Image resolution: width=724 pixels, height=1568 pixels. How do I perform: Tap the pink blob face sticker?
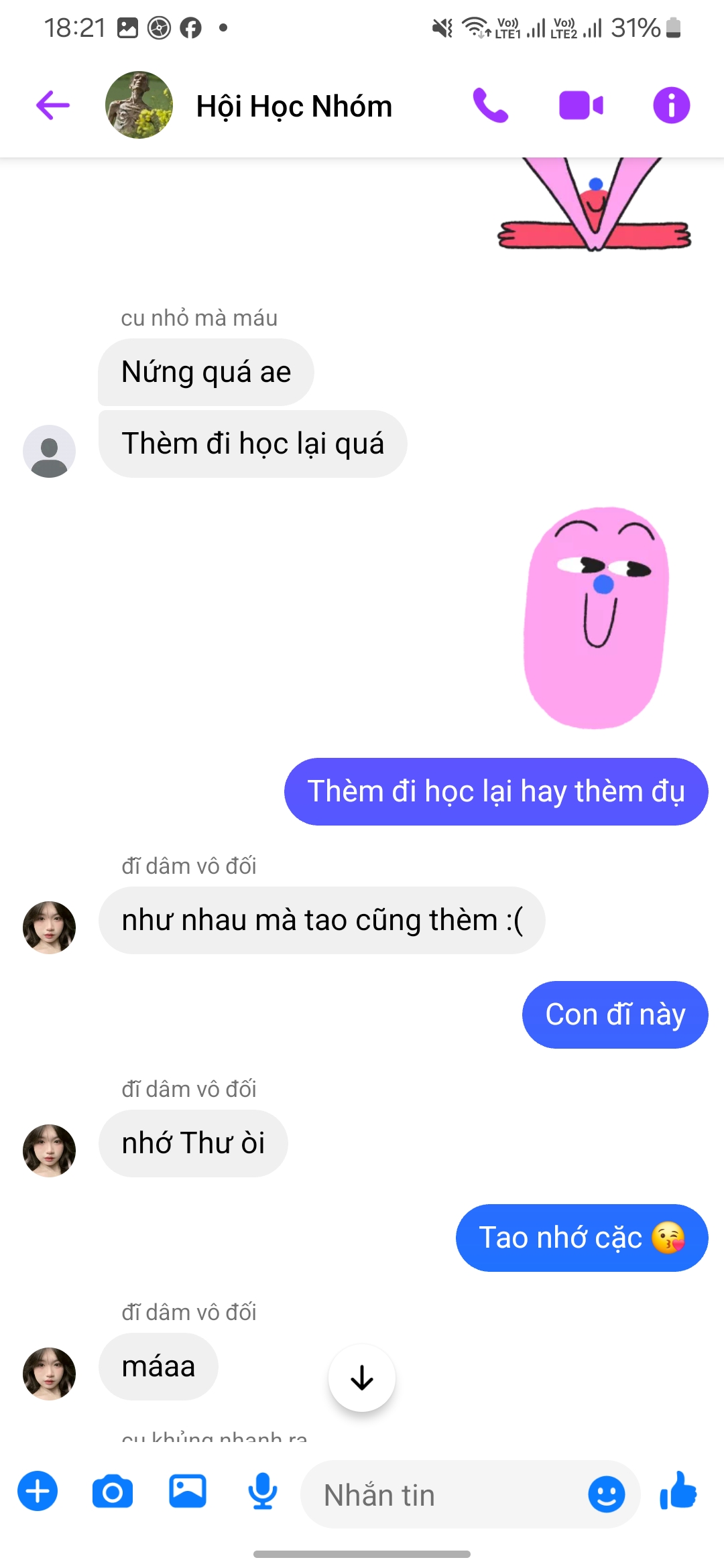[x=596, y=618]
